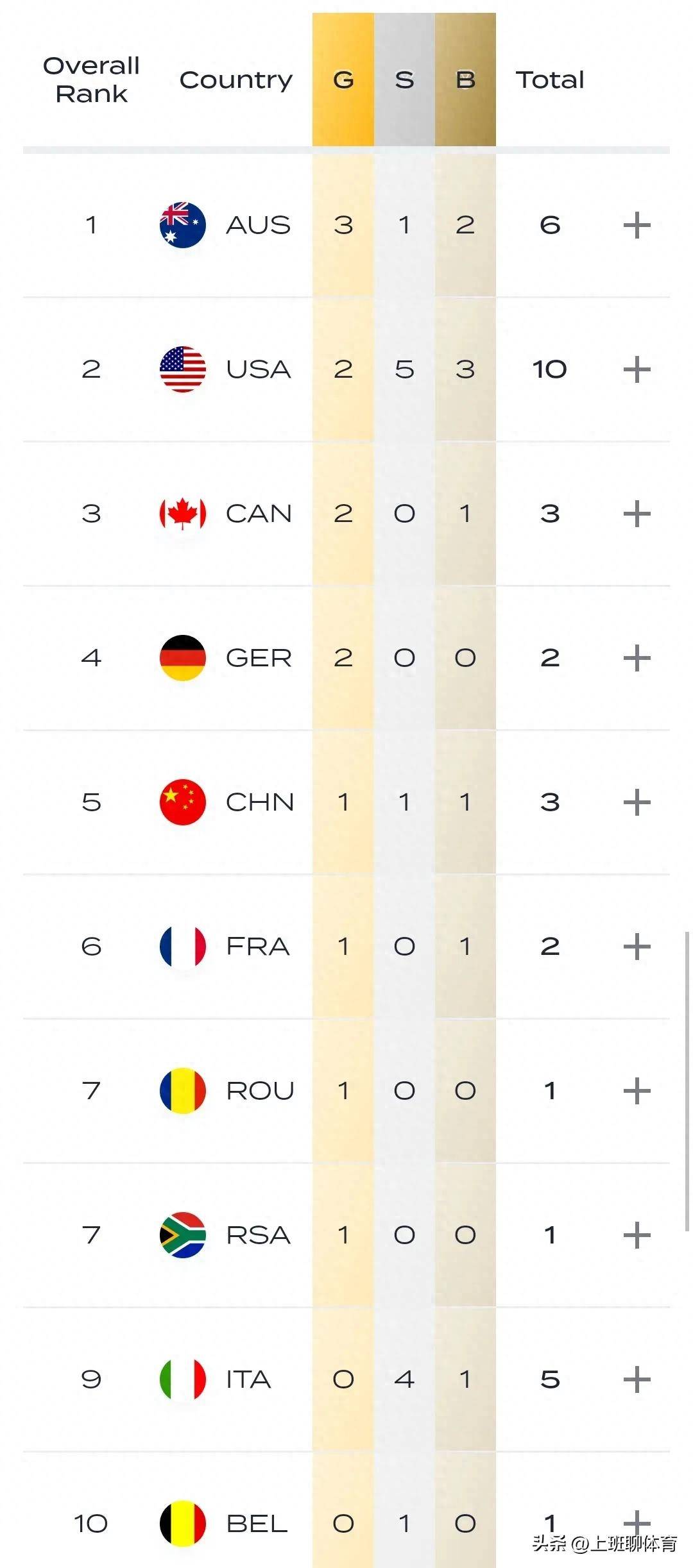Expand the RSA row
693x1568 pixels.
pyautogui.click(x=637, y=1235)
